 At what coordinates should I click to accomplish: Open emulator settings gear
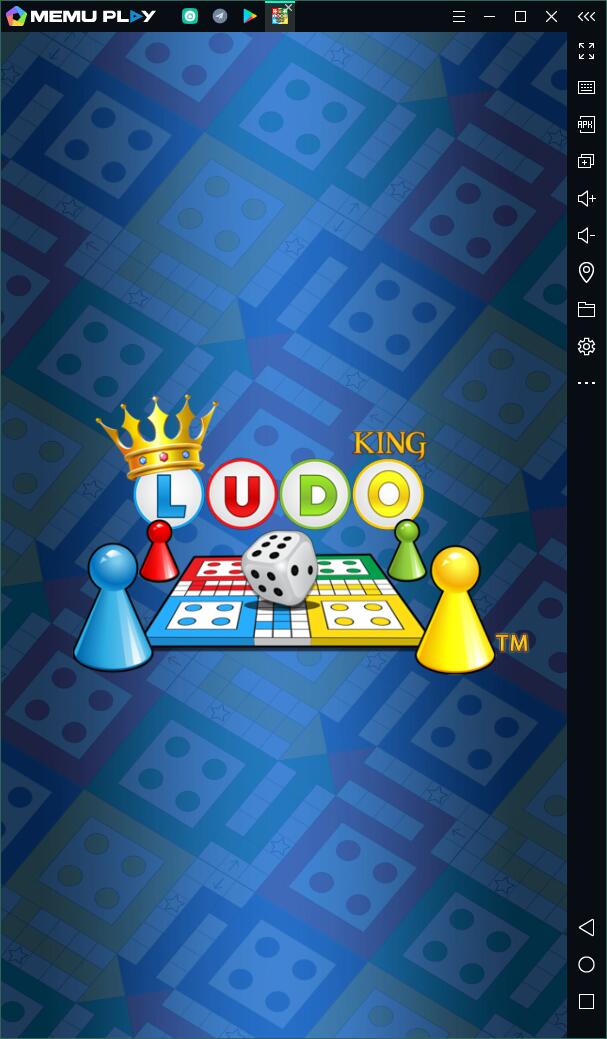[586, 346]
